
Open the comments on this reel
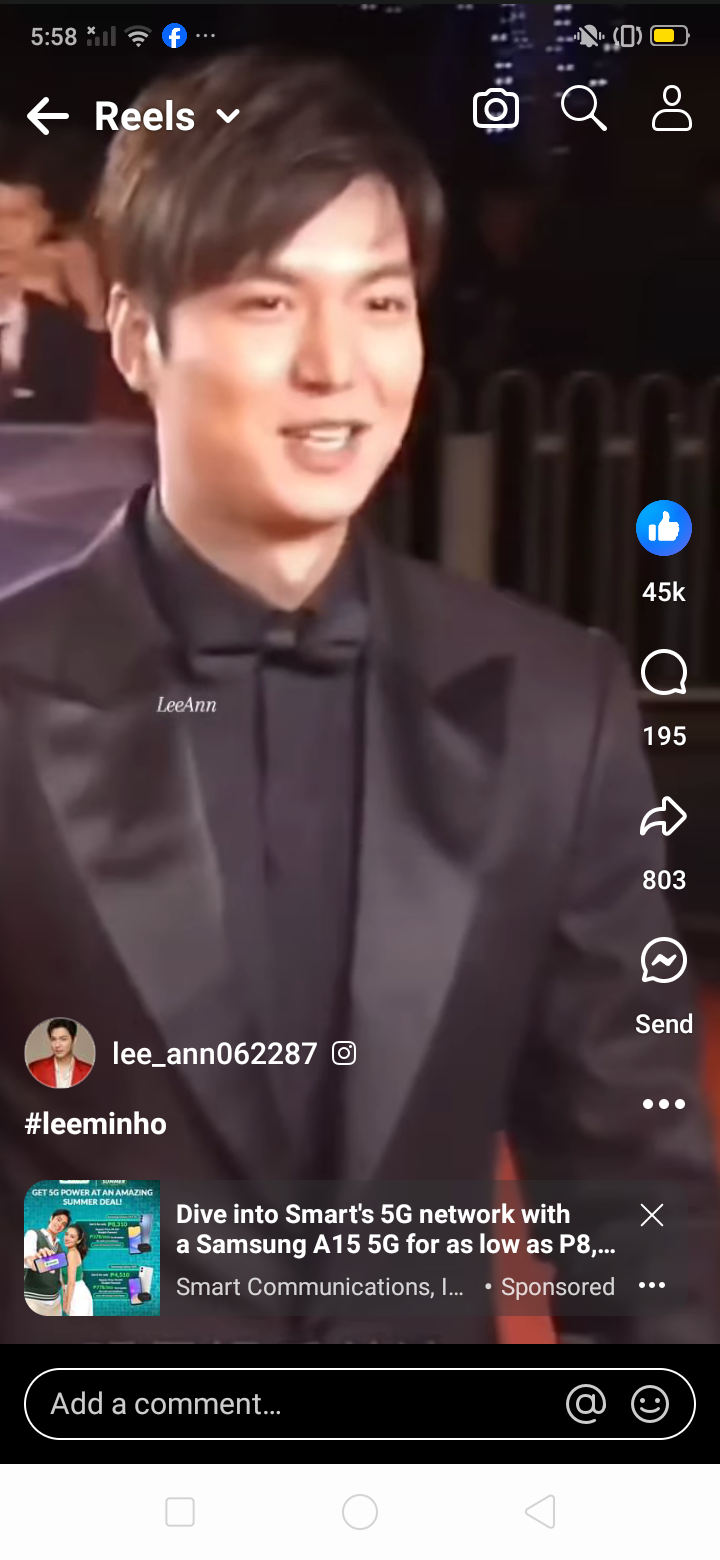pos(664,674)
